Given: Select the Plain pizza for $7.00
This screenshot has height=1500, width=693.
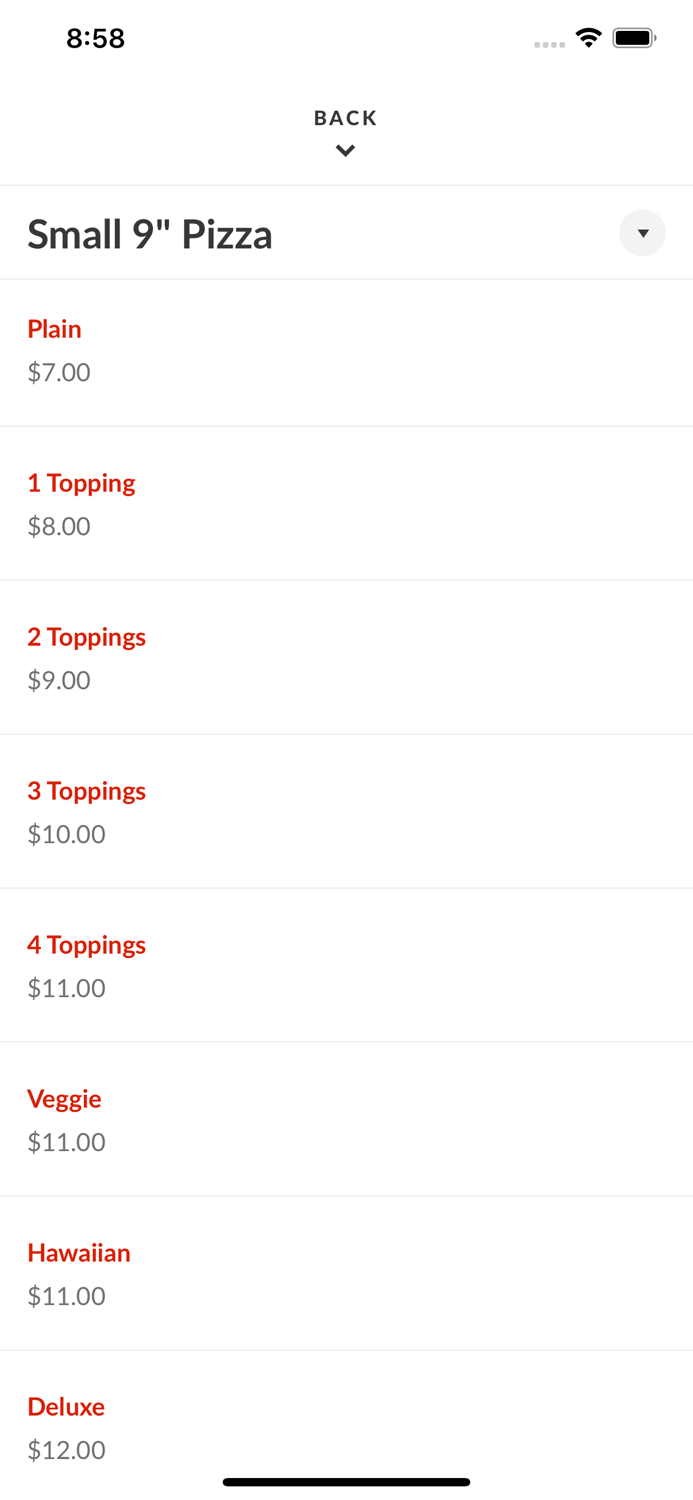Looking at the screenshot, I should [x=346, y=353].
